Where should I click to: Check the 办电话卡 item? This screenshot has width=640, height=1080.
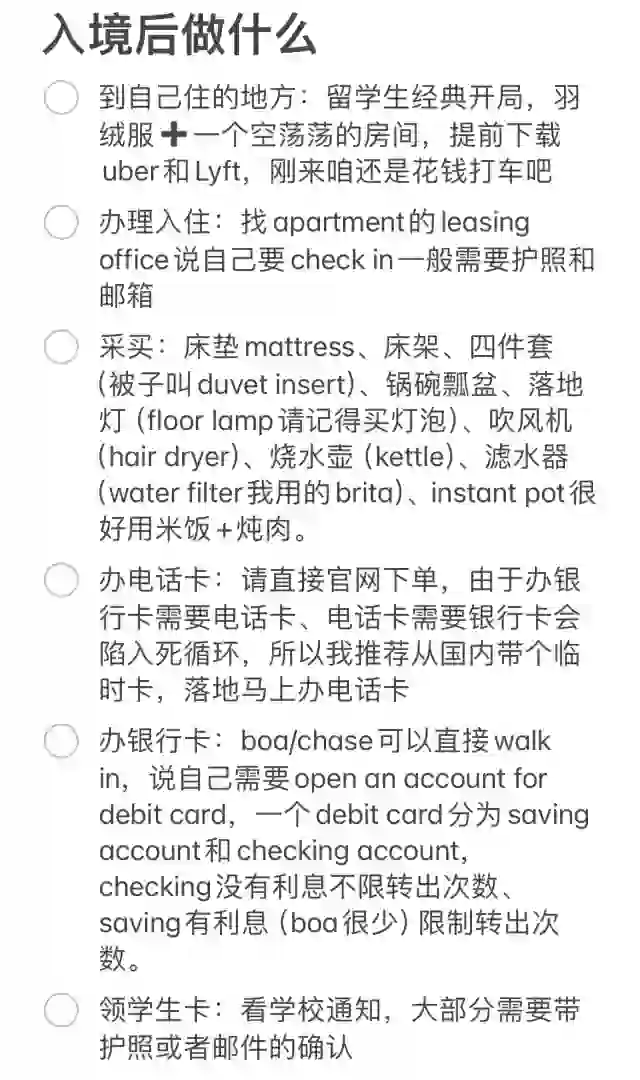[x=62, y=580]
